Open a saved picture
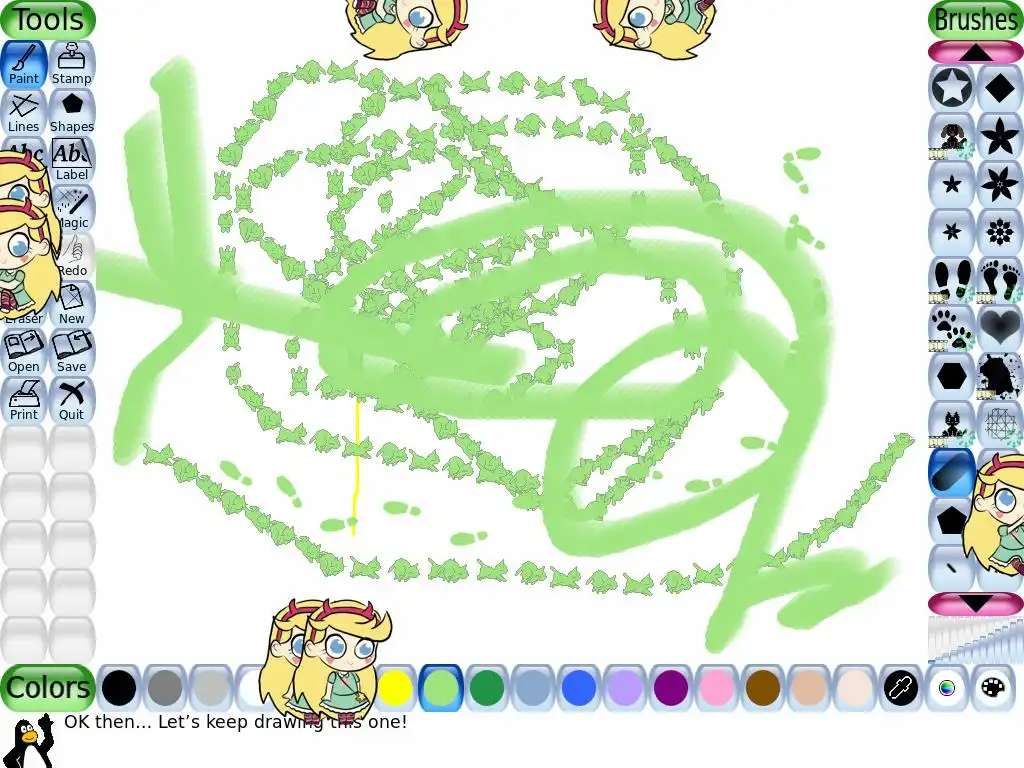The width and height of the screenshot is (1024, 768). pyautogui.click(x=23, y=352)
